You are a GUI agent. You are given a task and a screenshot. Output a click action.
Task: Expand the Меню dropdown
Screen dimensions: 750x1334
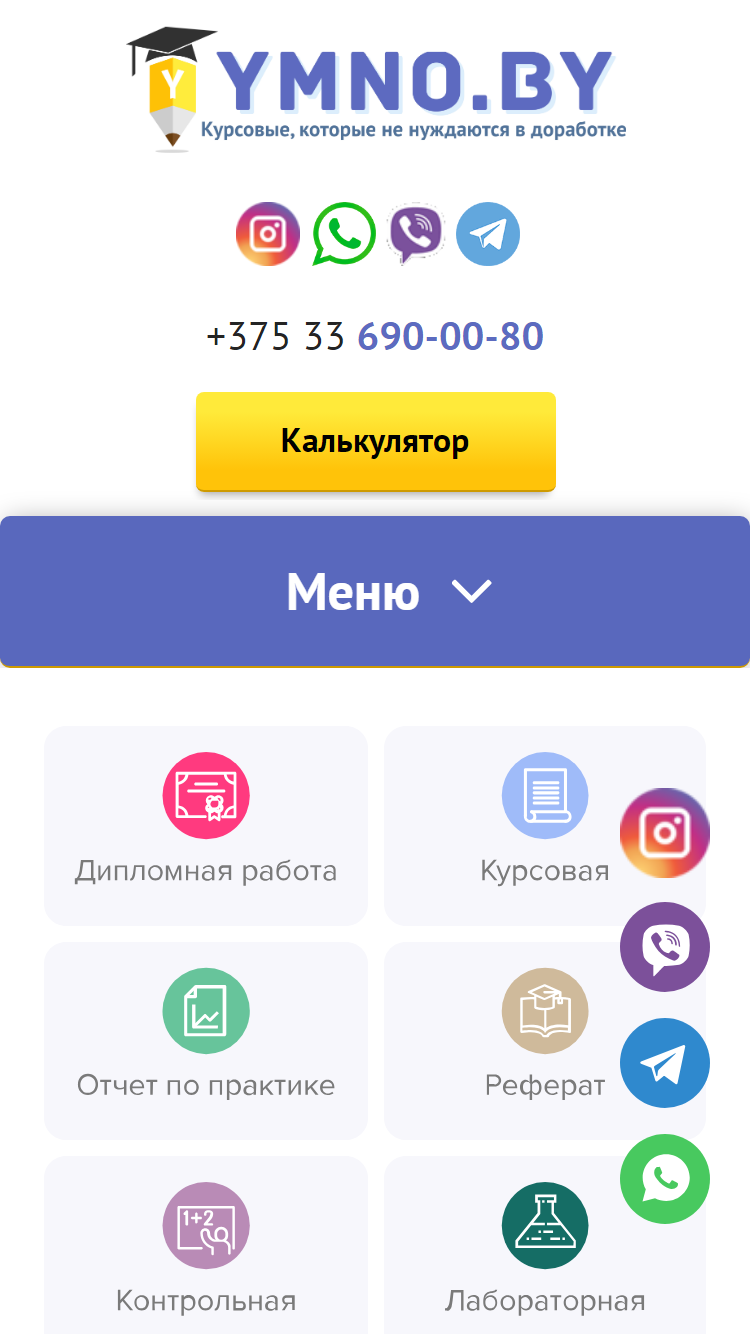pos(375,591)
